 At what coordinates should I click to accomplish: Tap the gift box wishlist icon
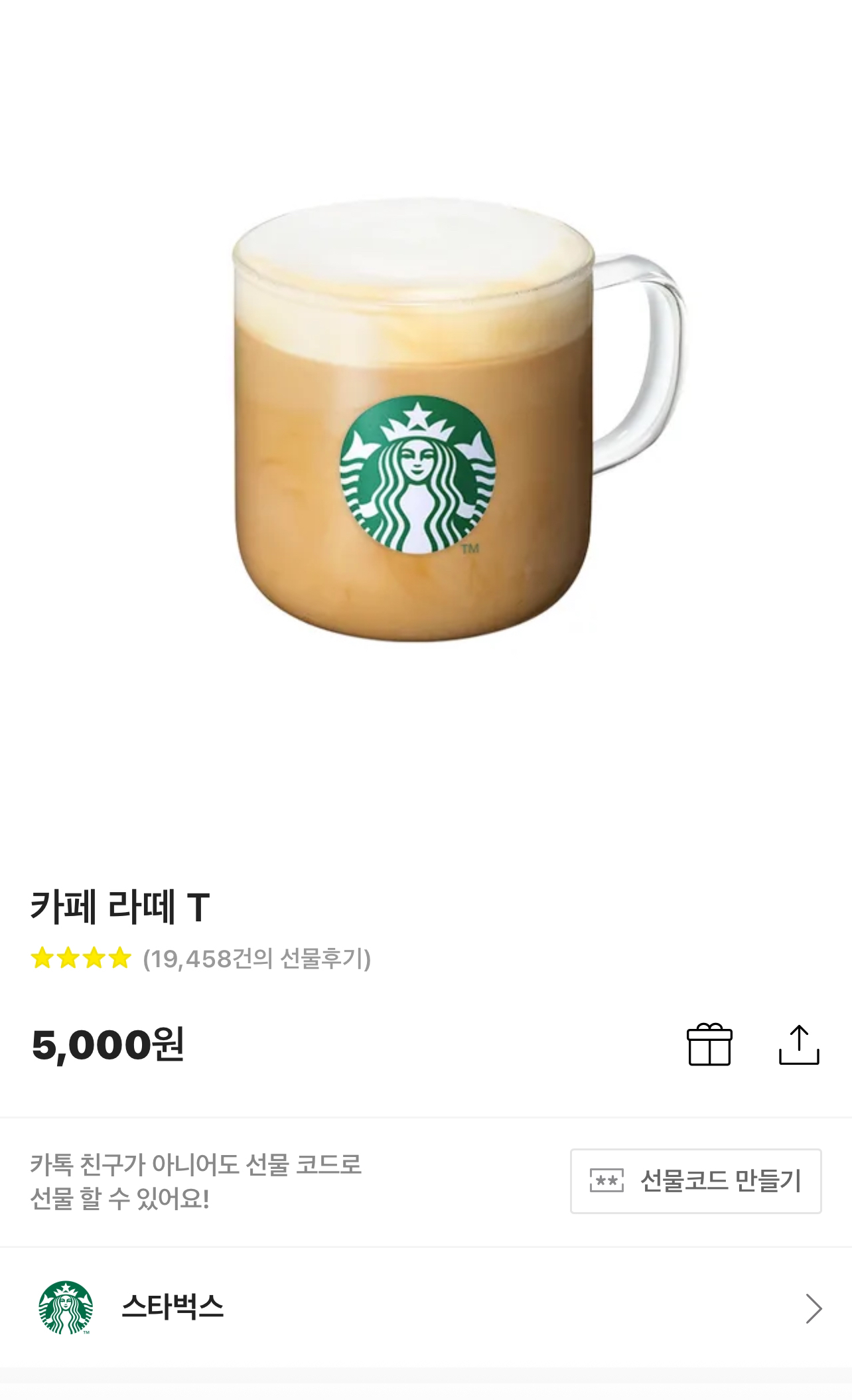(x=709, y=1045)
